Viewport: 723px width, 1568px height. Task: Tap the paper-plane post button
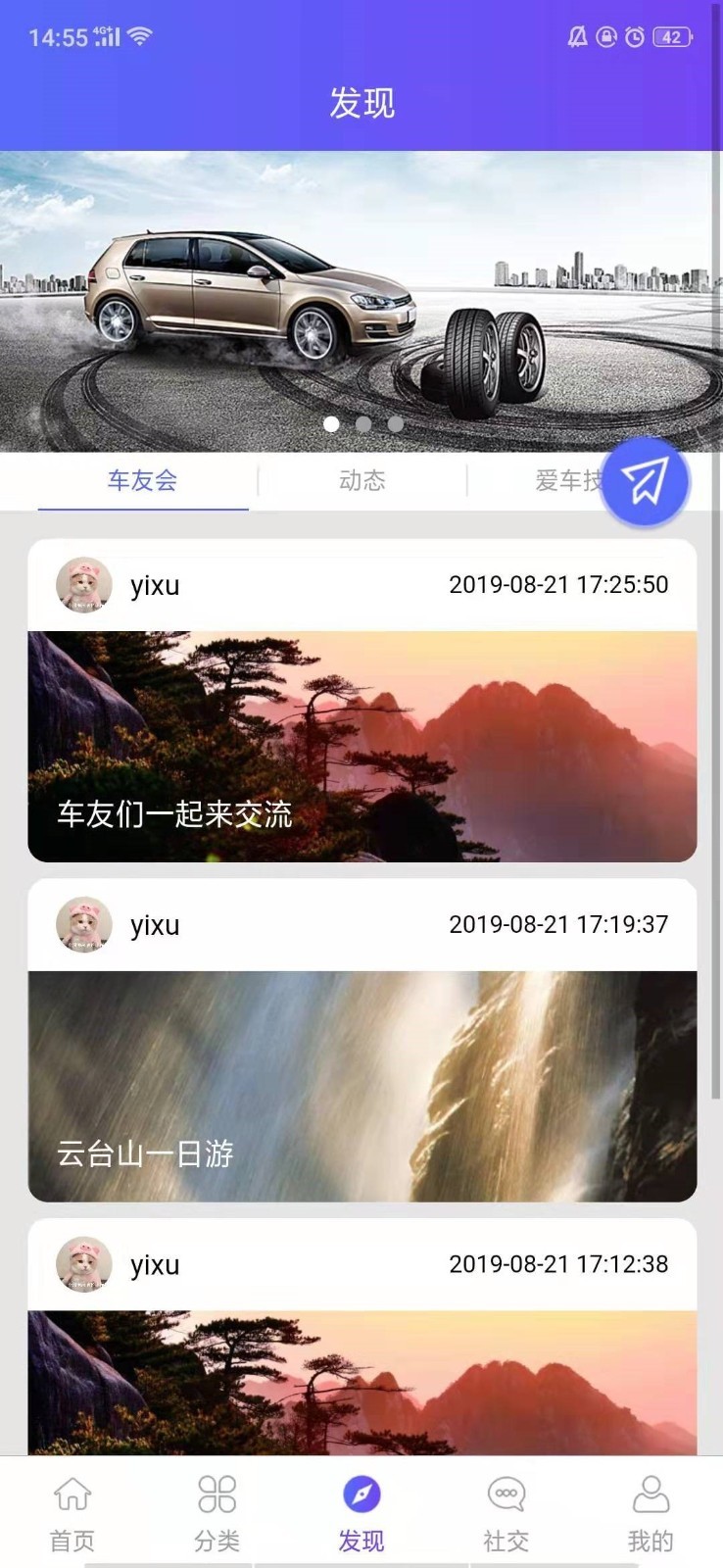(x=645, y=481)
